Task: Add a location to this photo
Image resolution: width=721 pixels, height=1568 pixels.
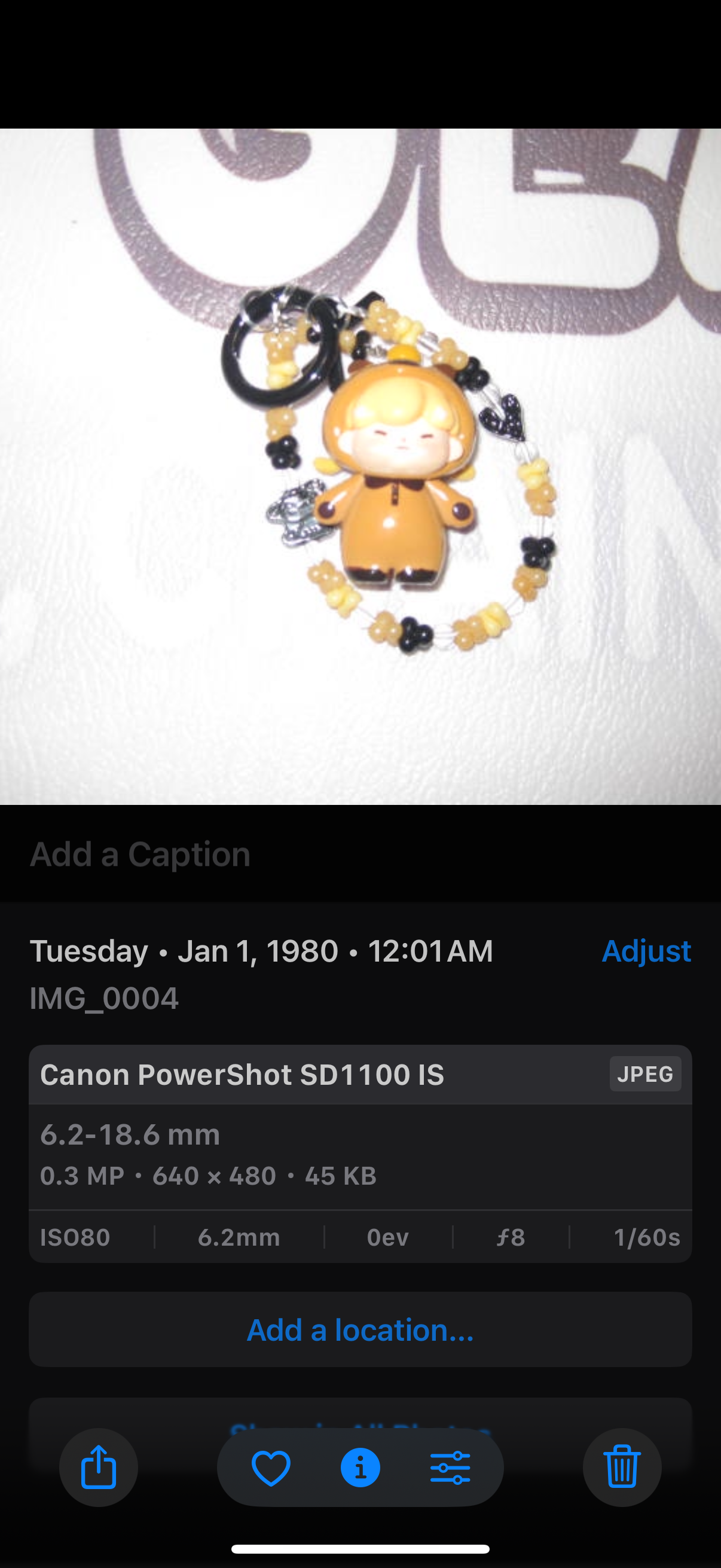Action: point(360,1329)
